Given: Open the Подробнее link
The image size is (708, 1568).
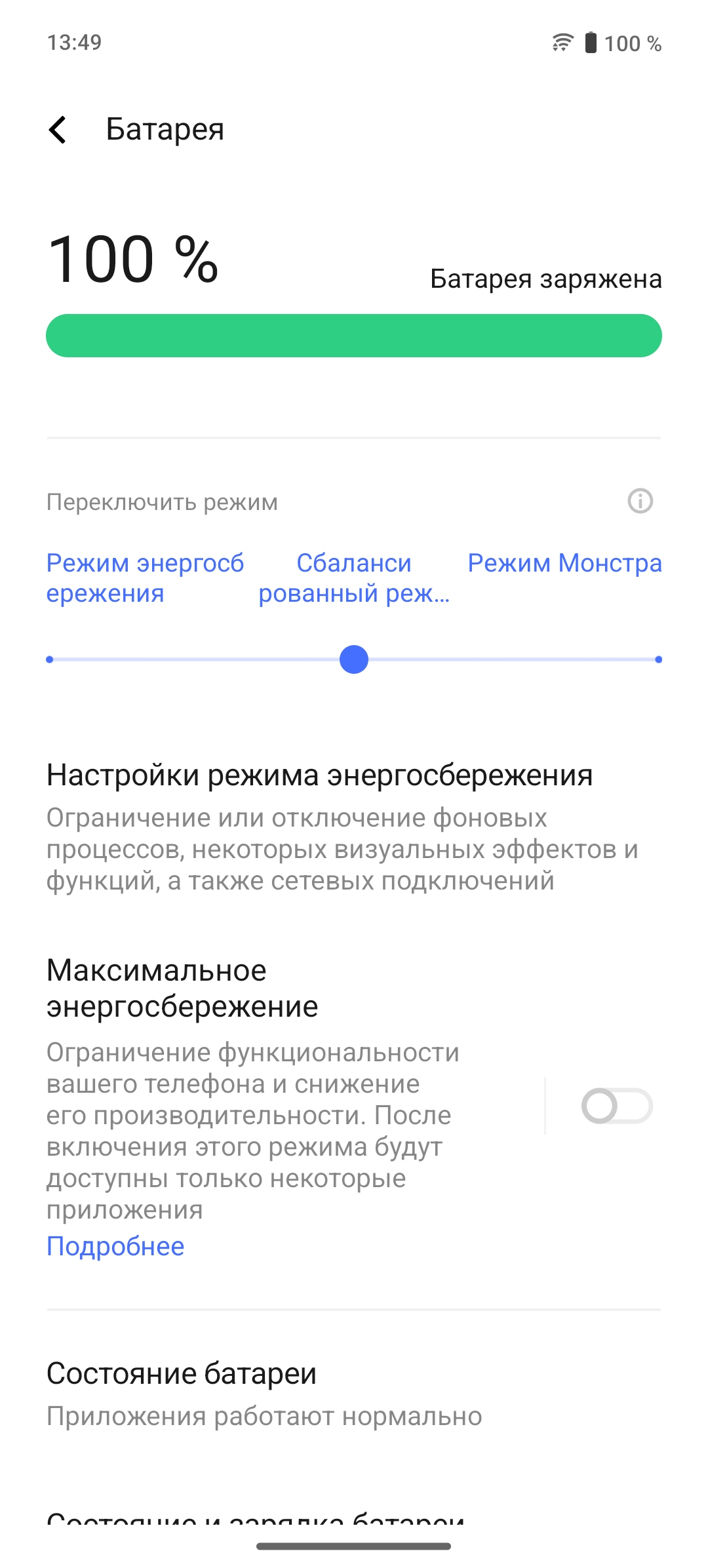Looking at the screenshot, I should tap(115, 1246).
